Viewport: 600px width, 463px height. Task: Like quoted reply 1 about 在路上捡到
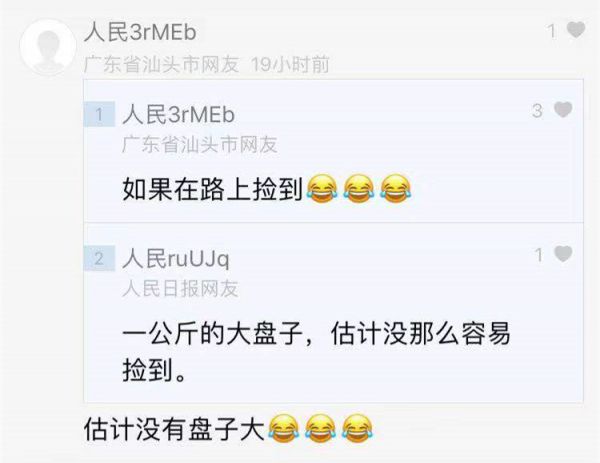(563, 110)
